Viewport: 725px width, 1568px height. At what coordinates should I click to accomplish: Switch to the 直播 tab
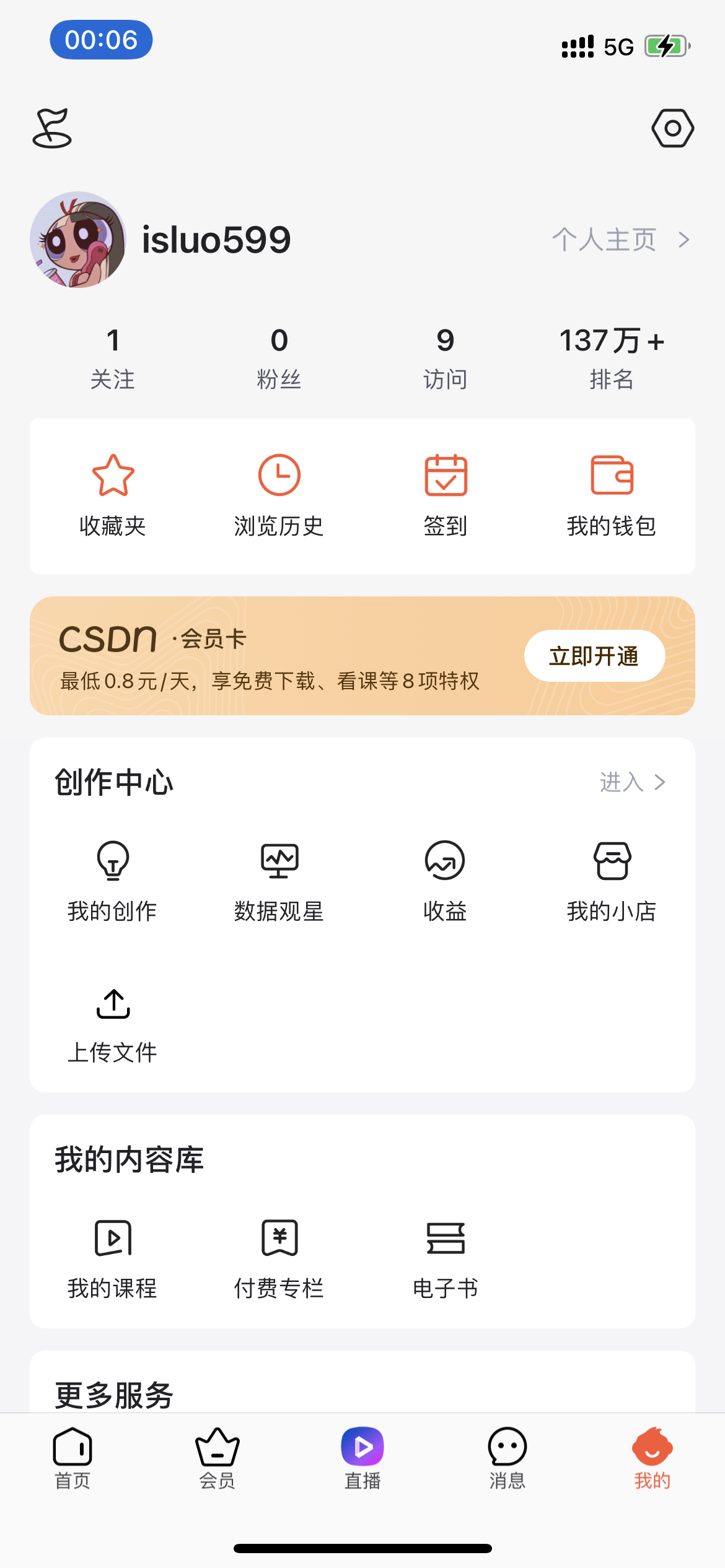pos(362,1458)
